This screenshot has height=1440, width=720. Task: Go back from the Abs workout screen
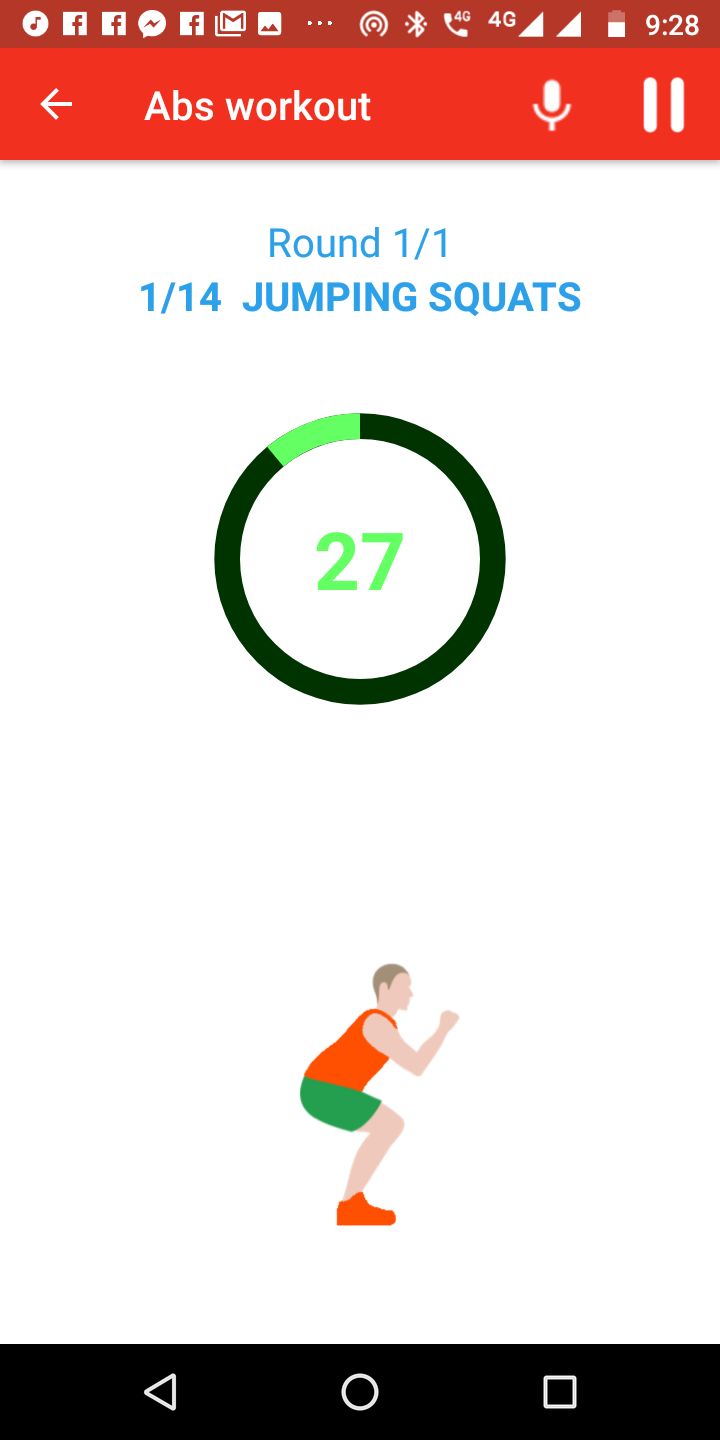click(x=56, y=104)
